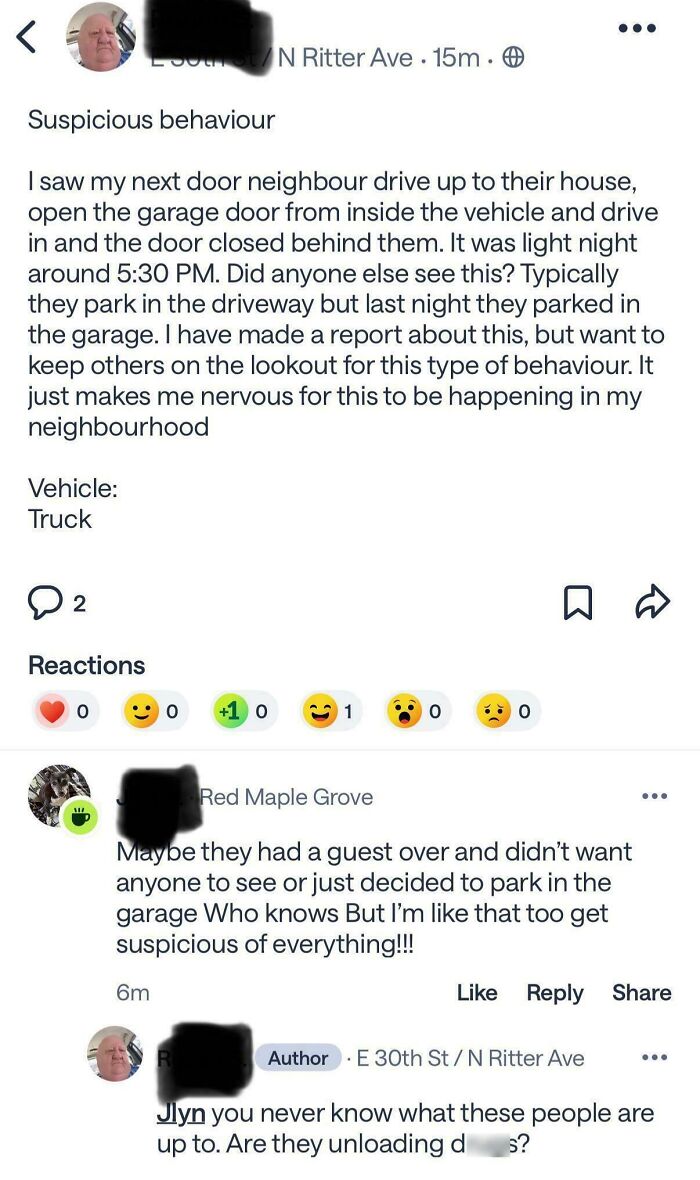Open the post's overflow menu at top

(637, 29)
